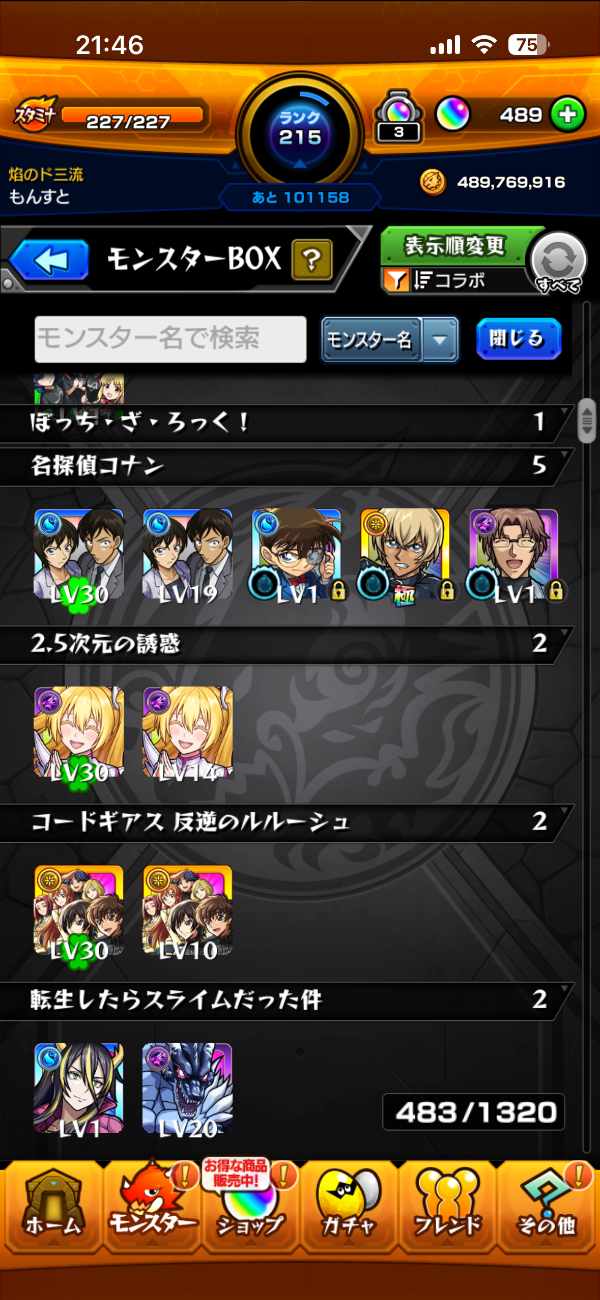Switch to the フレンド tab
The height and width of the screenshot is (1300, 600).
[447, 1205]
